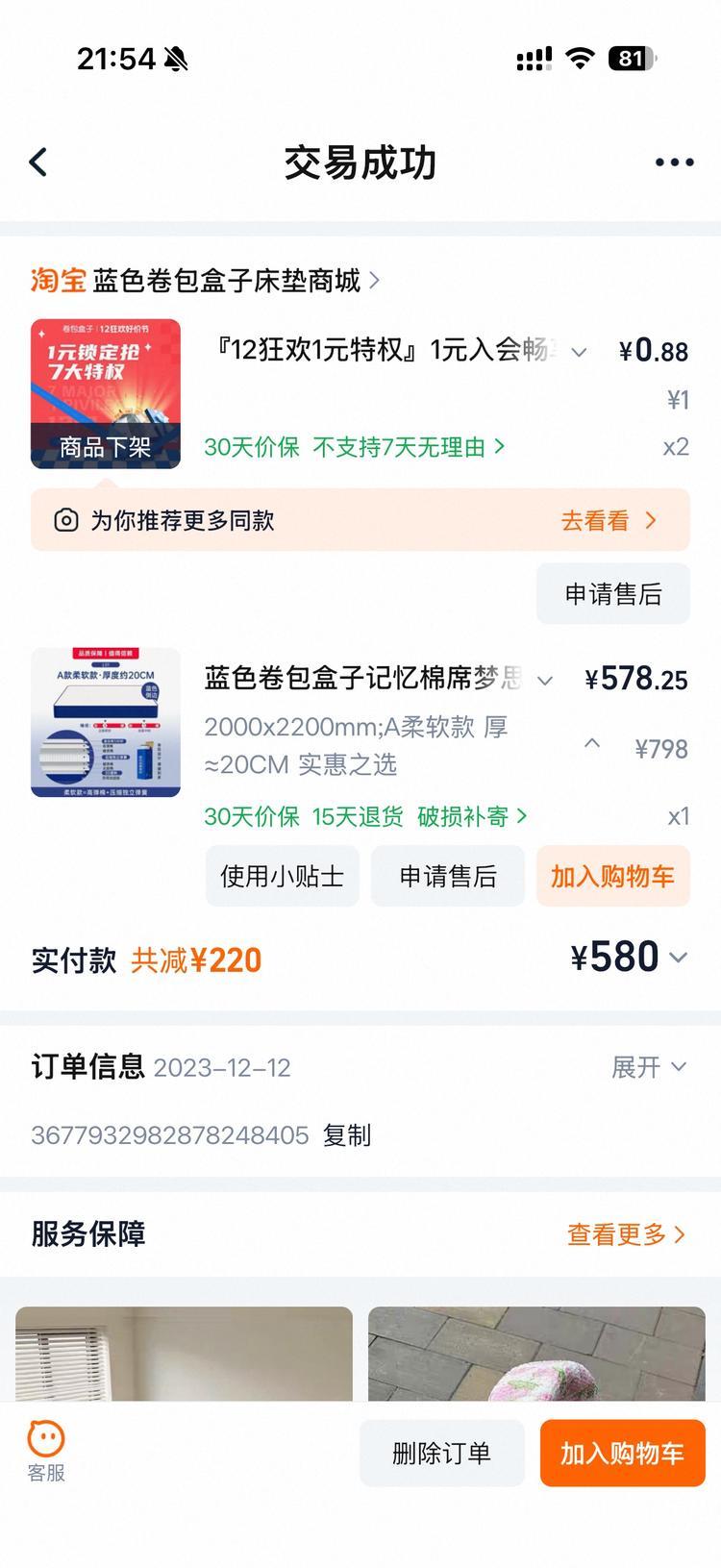Expand price details for the ¥578.25 mattress
The width and height of the screenshot is (721, 1568).
coord(545,681)
